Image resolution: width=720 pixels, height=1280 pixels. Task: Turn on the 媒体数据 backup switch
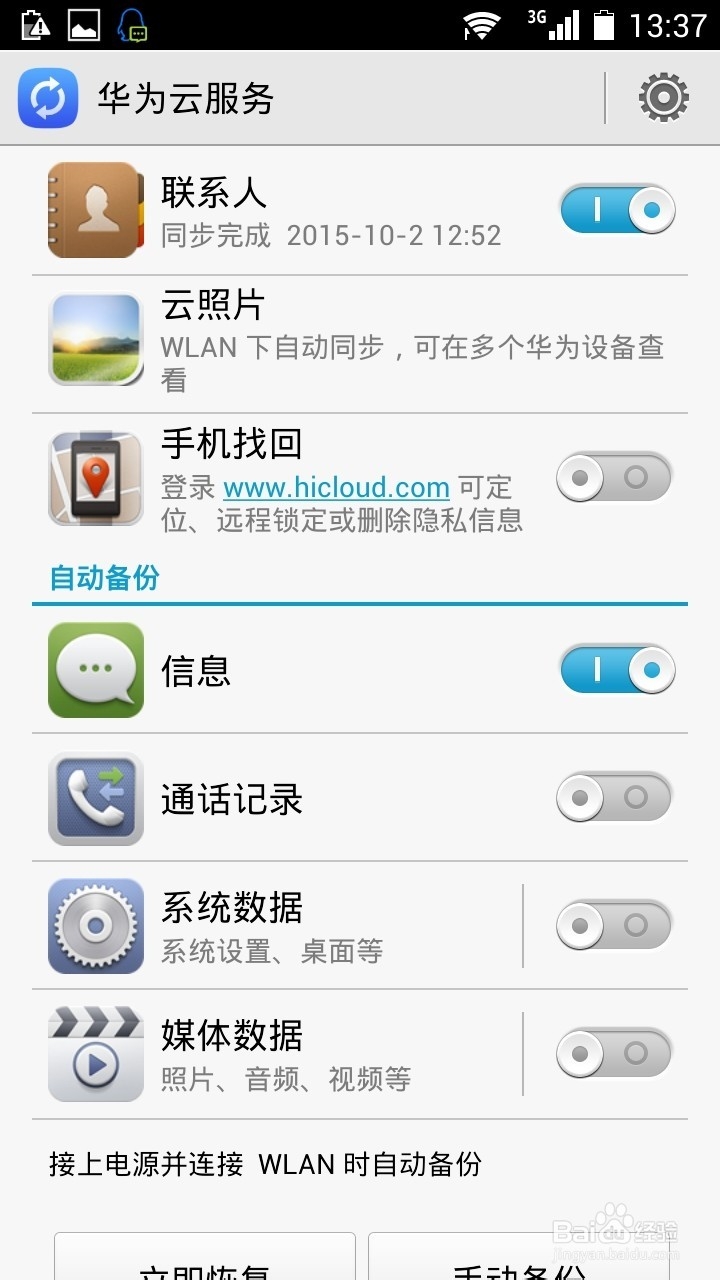(x=614, y=1053)
